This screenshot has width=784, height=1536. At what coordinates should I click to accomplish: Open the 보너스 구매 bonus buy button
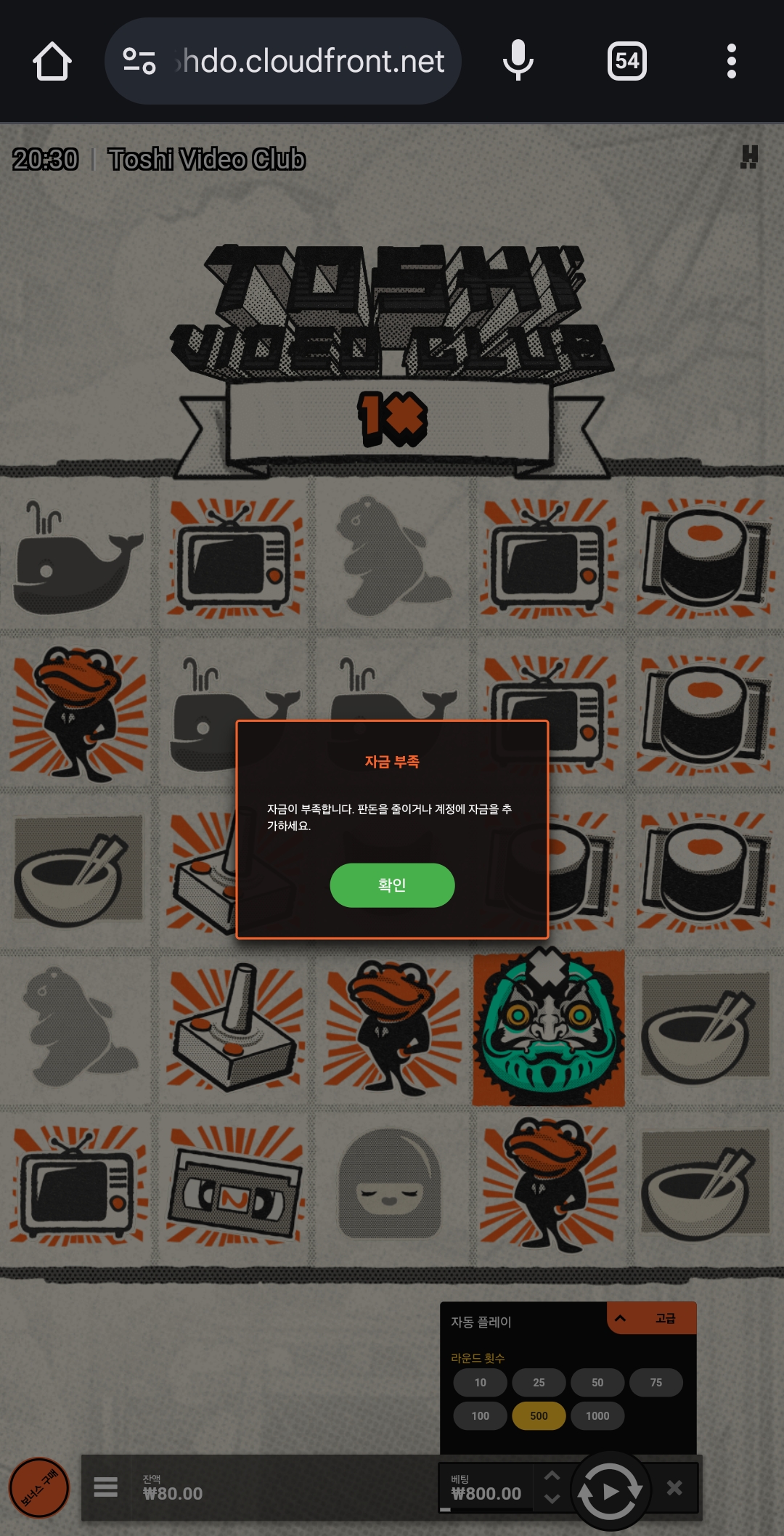[x=39, y=1487]
